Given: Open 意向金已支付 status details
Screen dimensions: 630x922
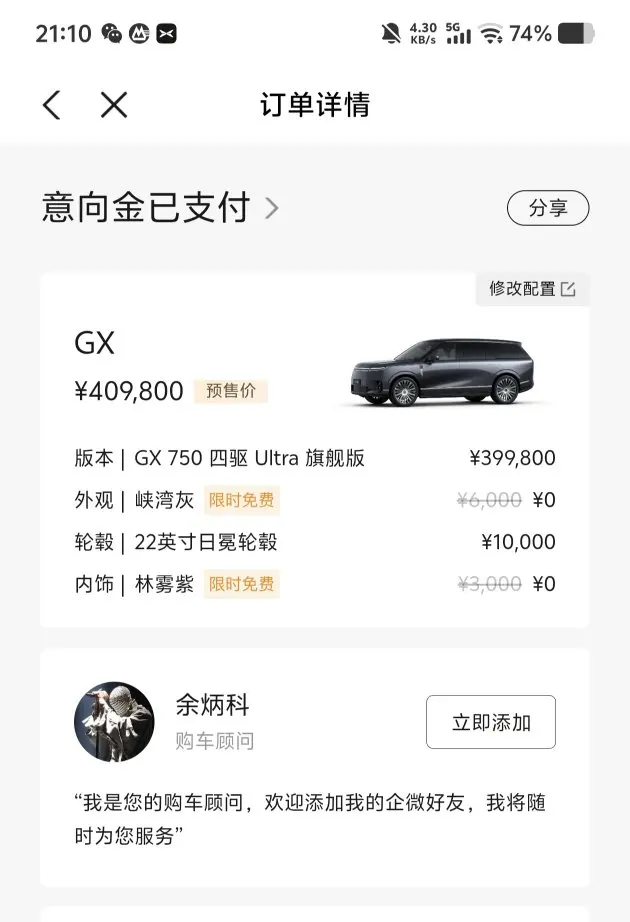Looking at the screenshot, I should pyautogui.click(x=159, y=208).
